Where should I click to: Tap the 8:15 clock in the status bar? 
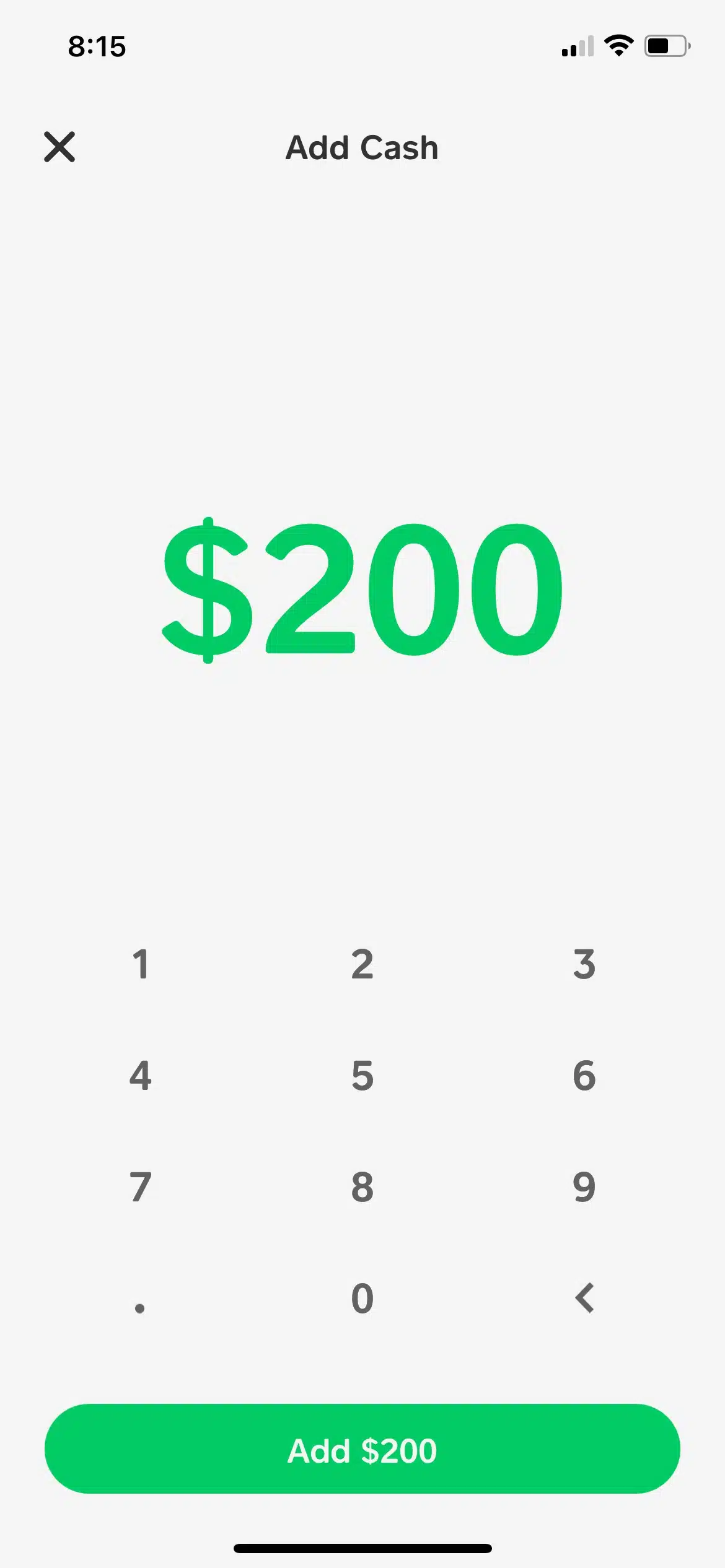click(x=97, y=46)
